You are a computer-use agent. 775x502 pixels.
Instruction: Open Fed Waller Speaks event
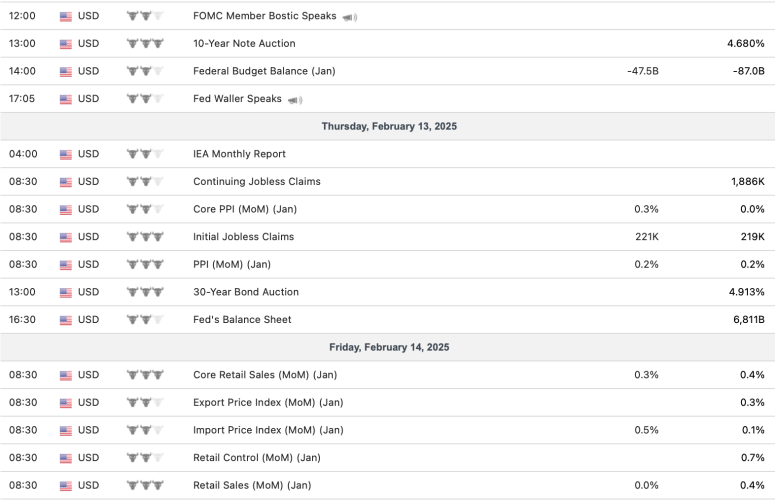click(238, 99)
